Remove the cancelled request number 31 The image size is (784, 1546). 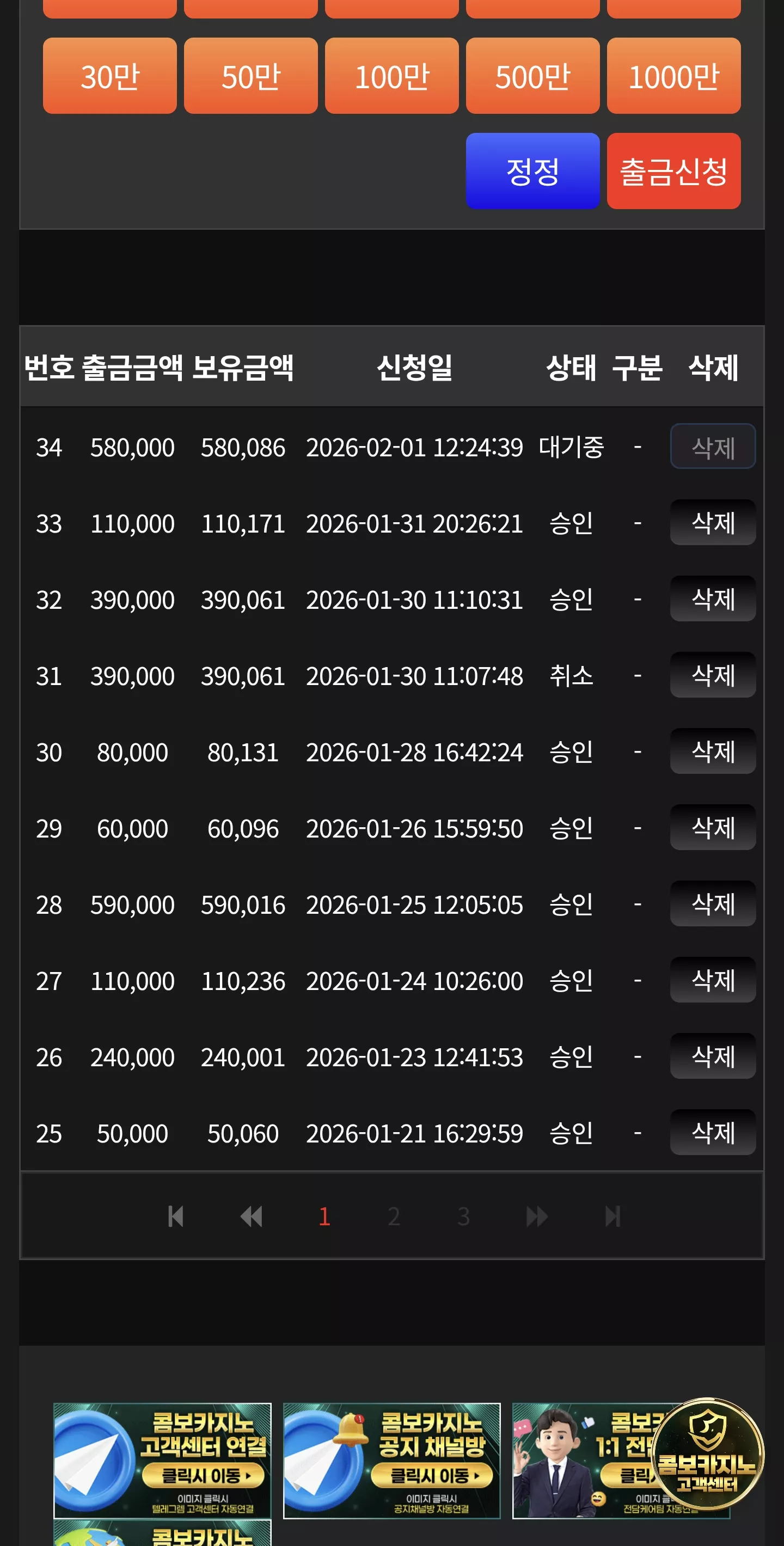pos(713,675)
